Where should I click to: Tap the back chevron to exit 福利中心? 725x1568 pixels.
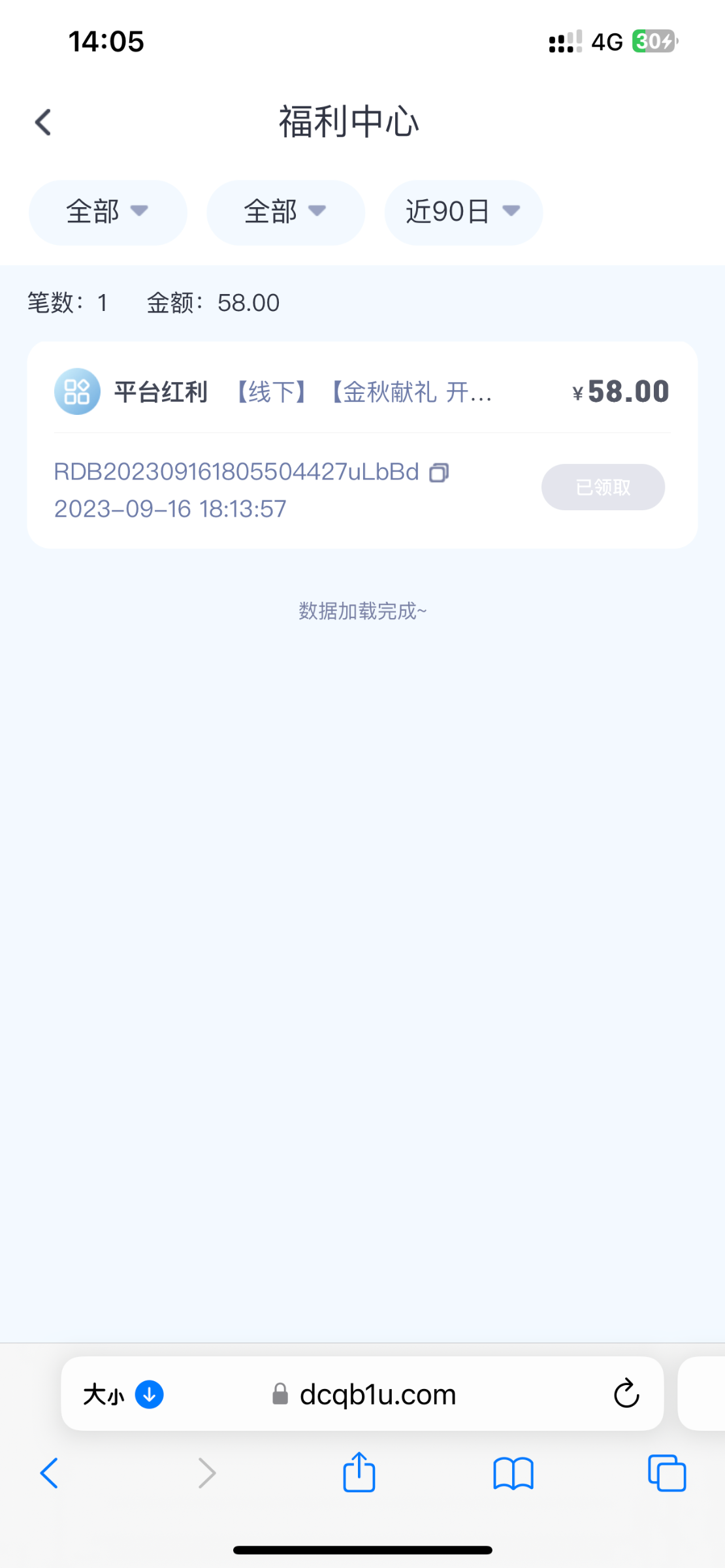pyautogui.click(x=43, y=122)
